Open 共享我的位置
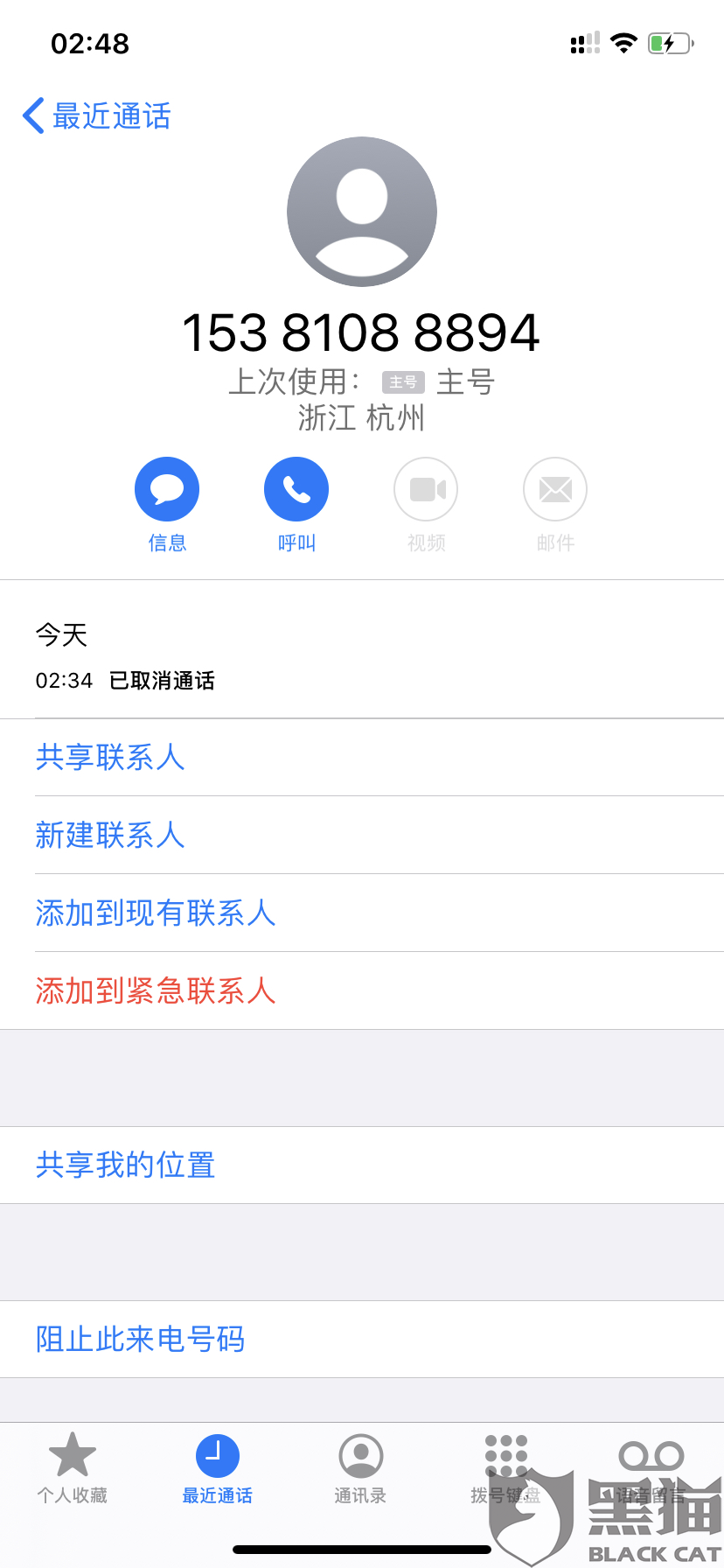The image size is (724, 1568). pyautogui.click(x=125, y=1165)
